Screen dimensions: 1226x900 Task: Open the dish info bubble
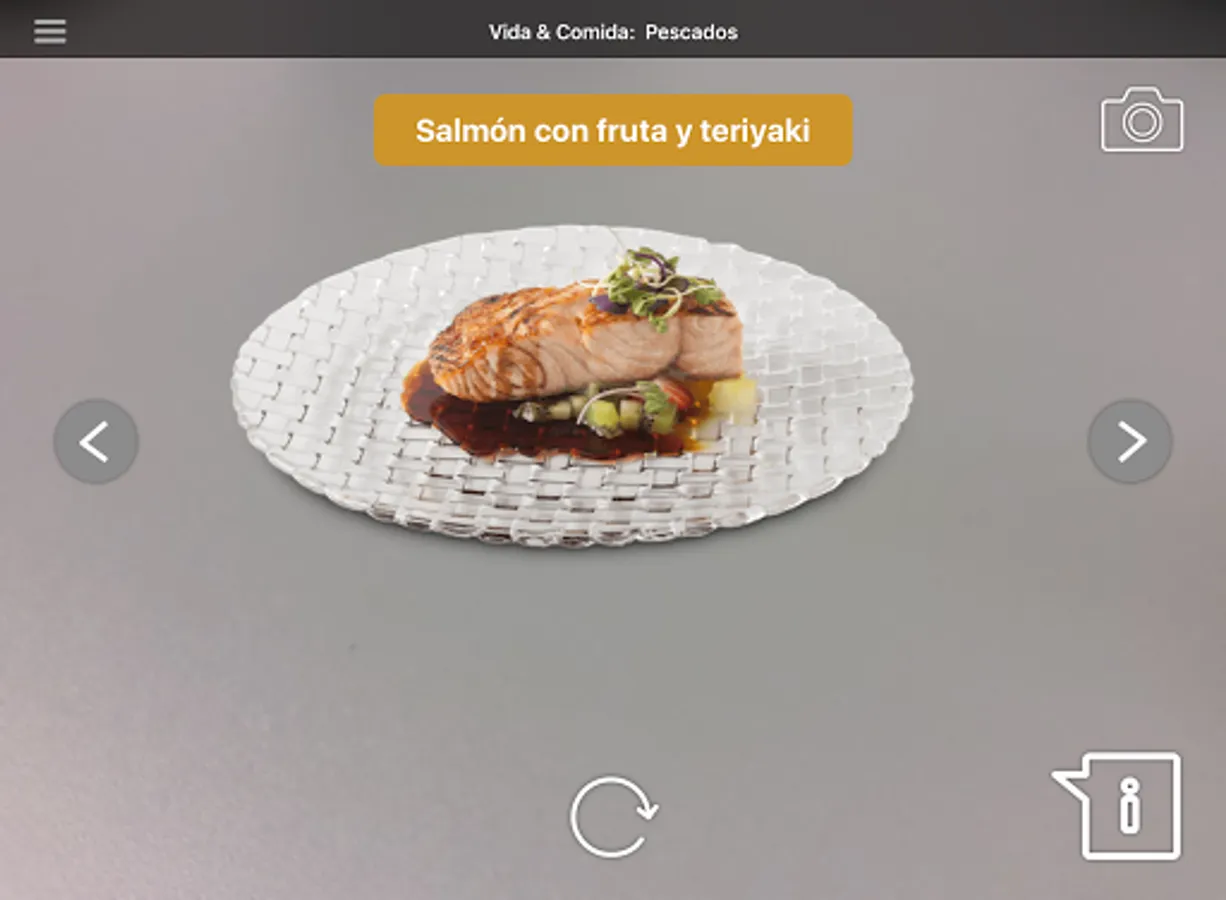pyautogui.click(x=1126, y=806)
